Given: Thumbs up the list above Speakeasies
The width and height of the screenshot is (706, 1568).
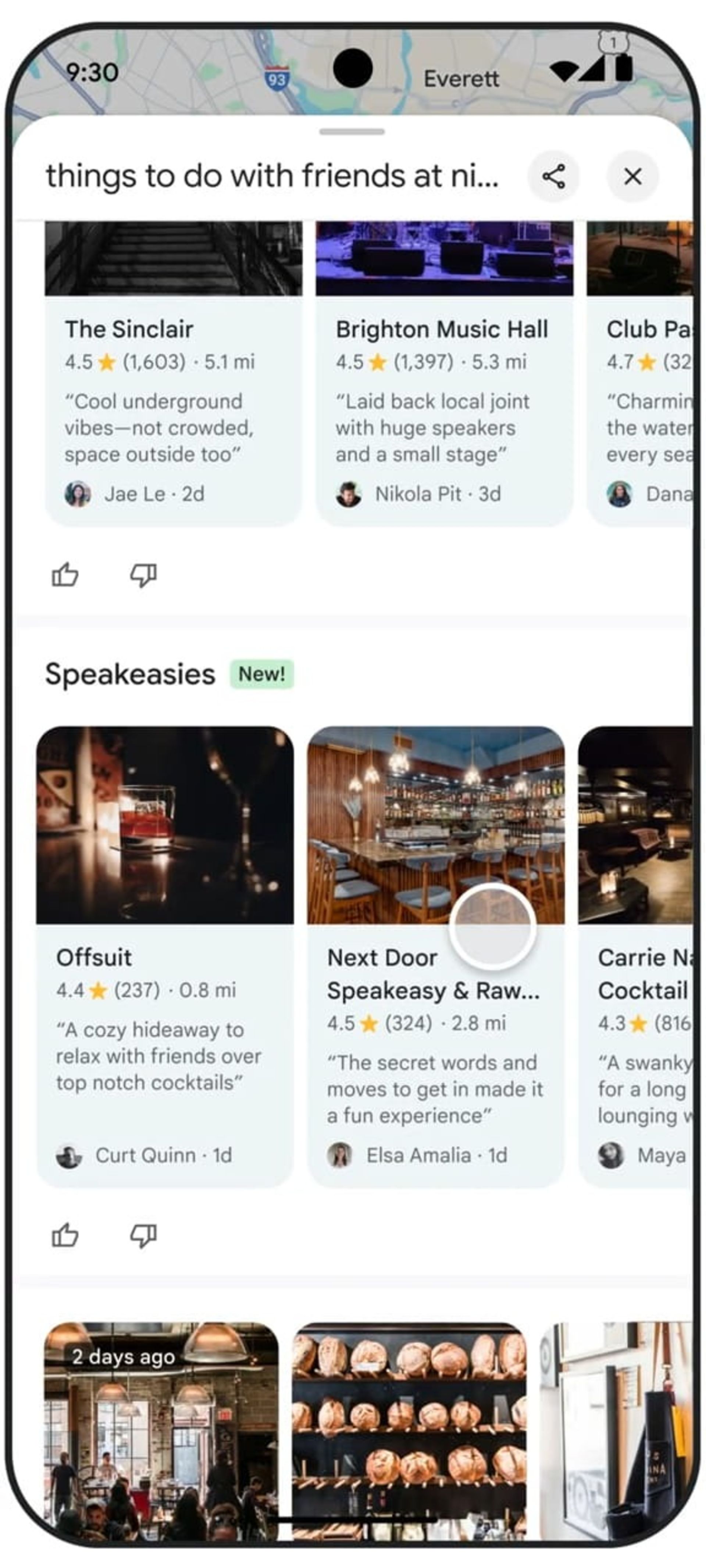Looking at the screenshot, I should pyautogui.click(x=65, y=574).
